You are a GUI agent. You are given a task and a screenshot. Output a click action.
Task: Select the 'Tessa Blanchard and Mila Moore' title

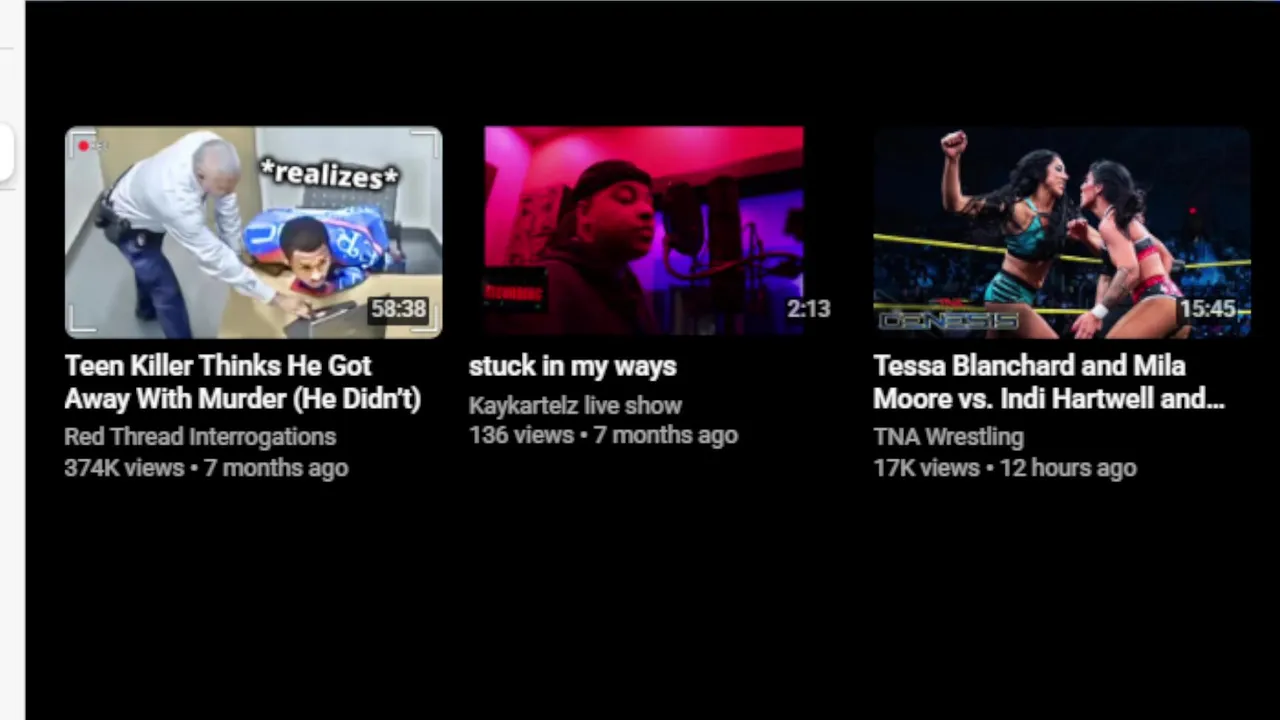[1048, 382]
